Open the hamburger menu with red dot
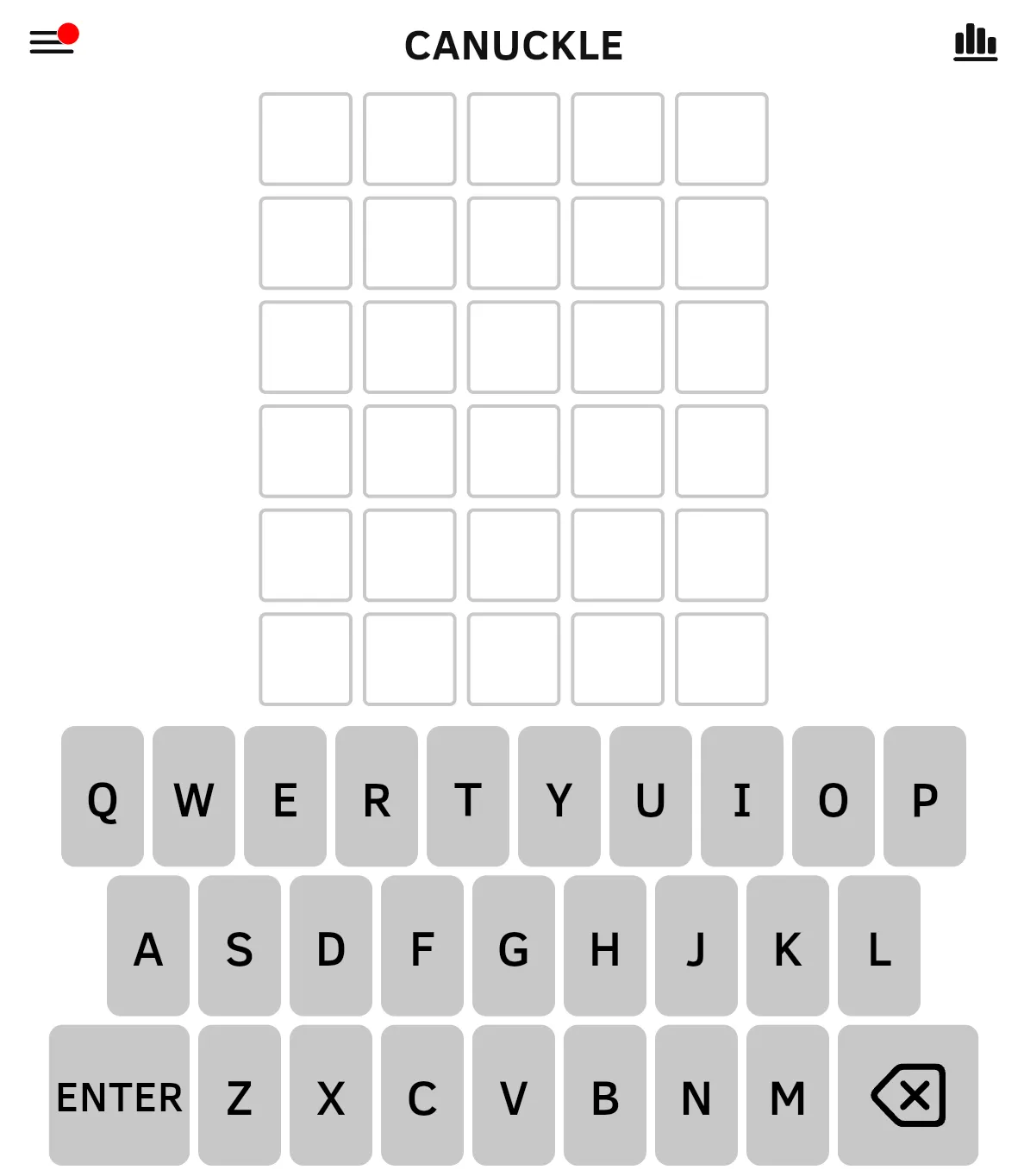Screen dimensions: 1024x1176 click(53, 40)
